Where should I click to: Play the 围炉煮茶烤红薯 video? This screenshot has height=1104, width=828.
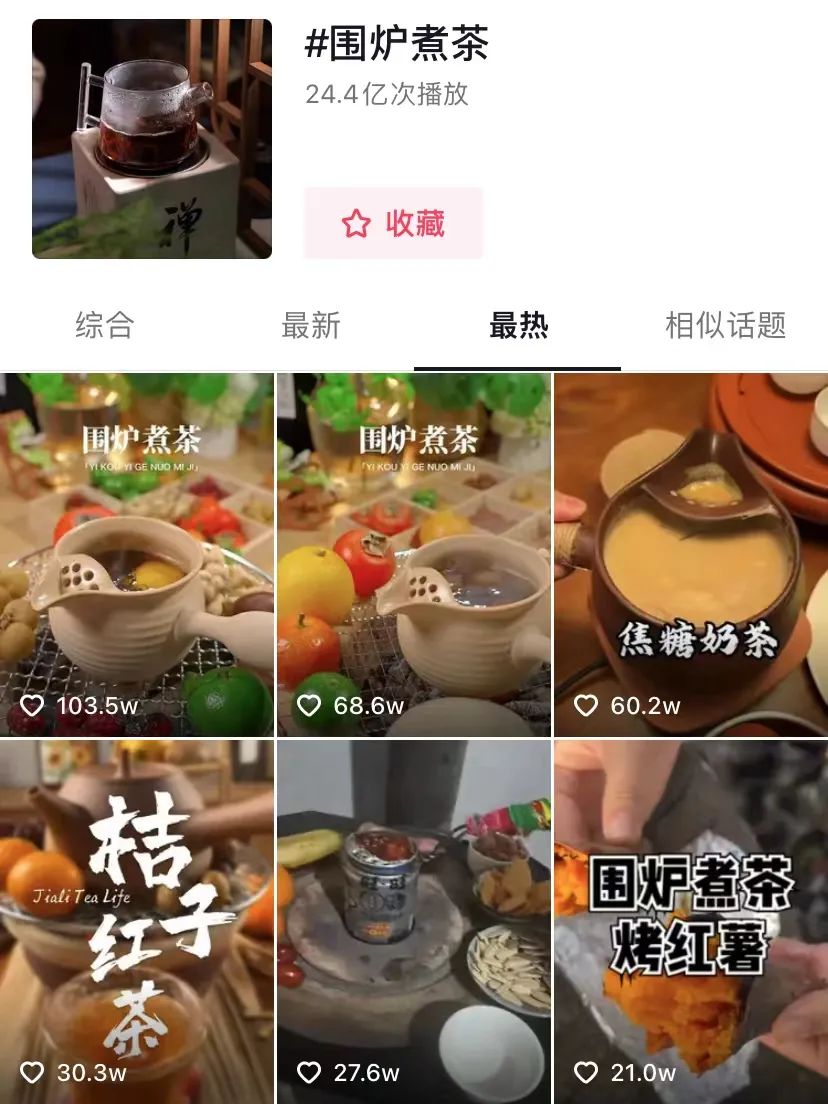[691, 920]
